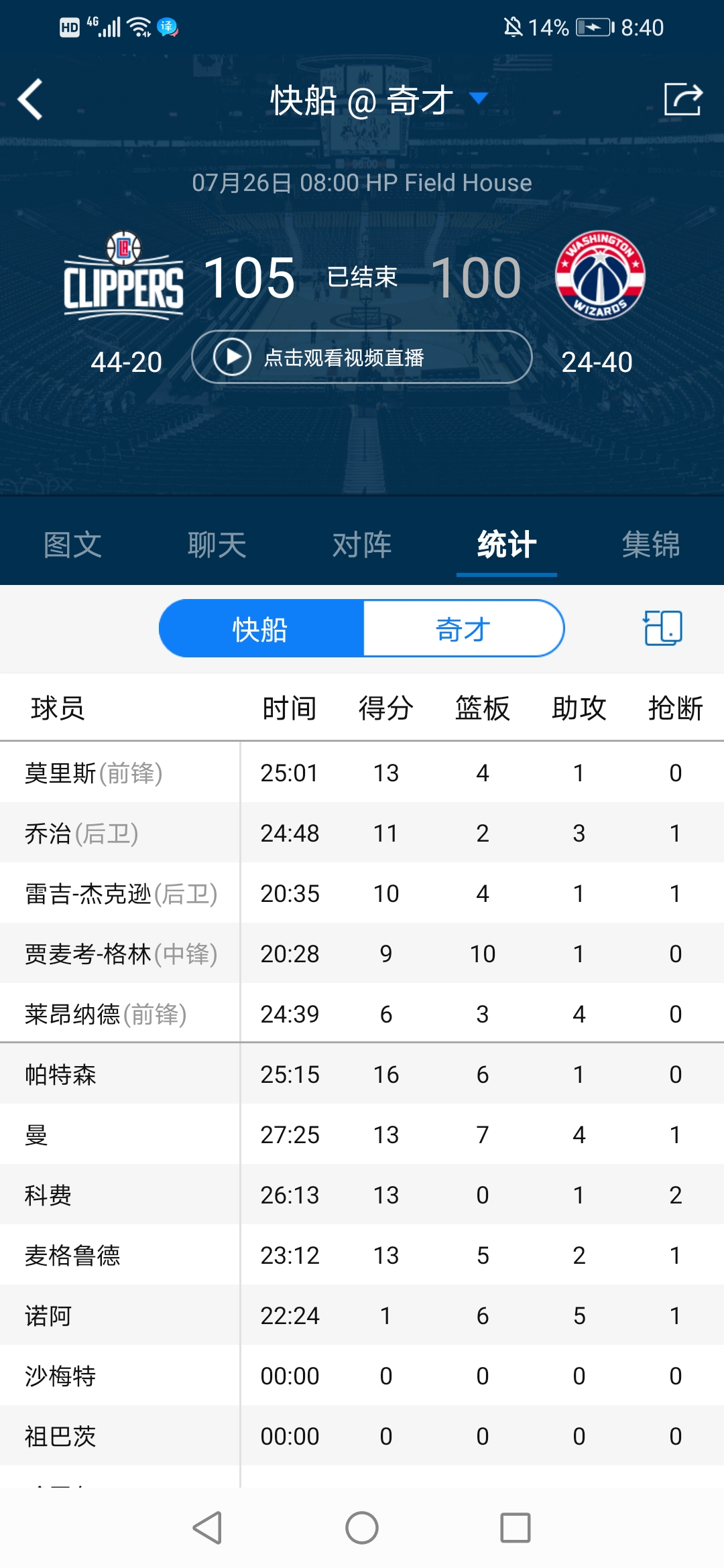
Task: Switch to the 图文 tab
Action: (x=72, y=544)
